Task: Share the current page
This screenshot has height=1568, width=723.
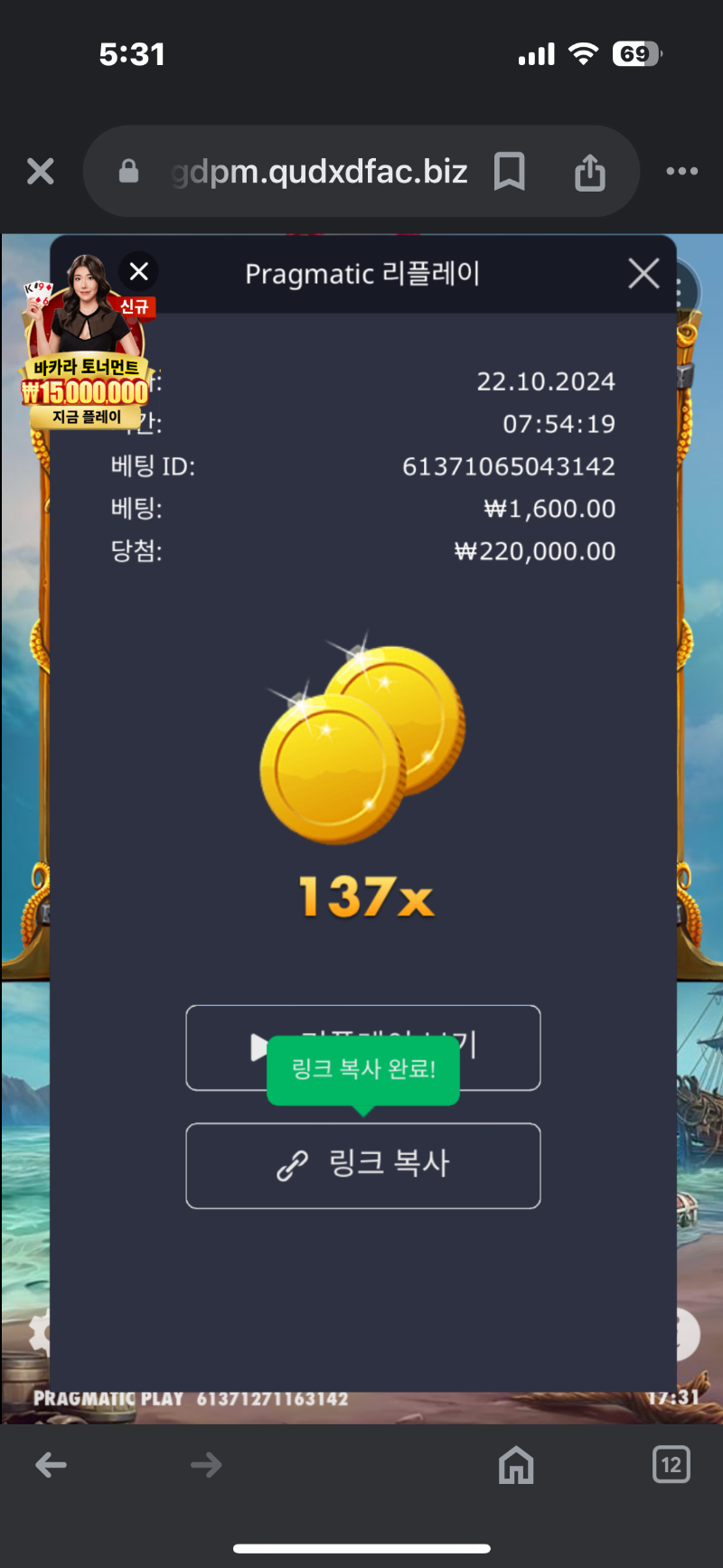Action: (x=589, y=171)
